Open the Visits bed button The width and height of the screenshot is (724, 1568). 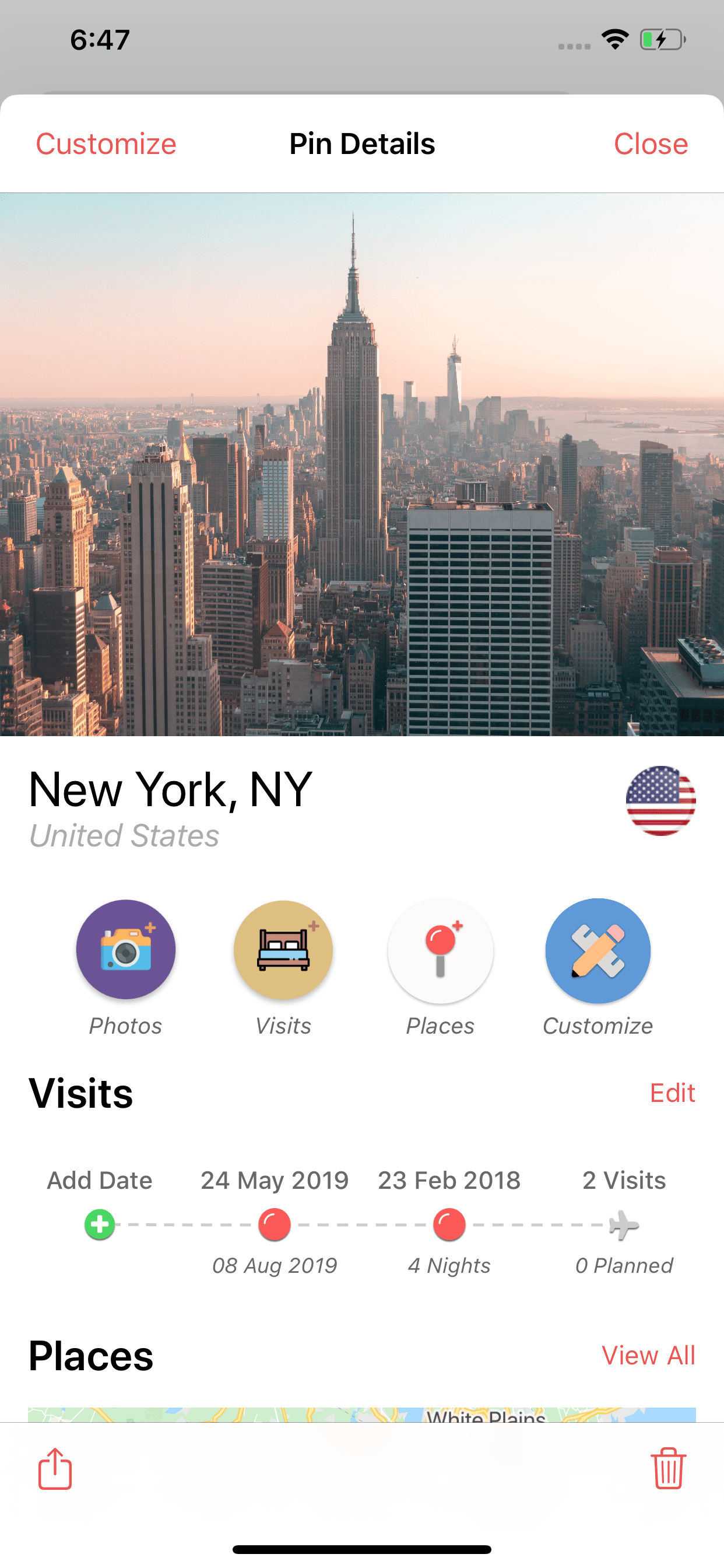click(283, 949)
